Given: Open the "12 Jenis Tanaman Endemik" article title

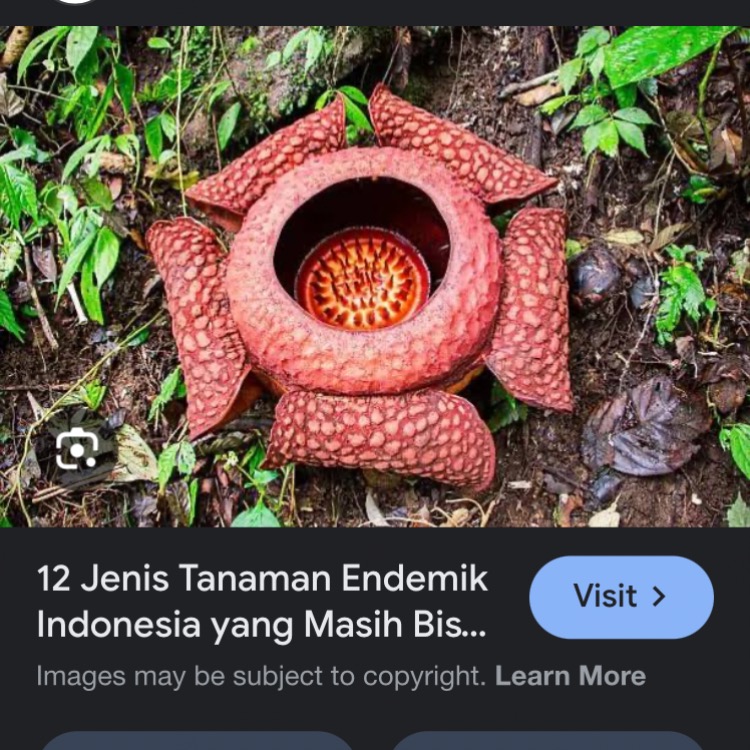Looking at the screenshot, I should pyautogui.click(x=262, y=601).
